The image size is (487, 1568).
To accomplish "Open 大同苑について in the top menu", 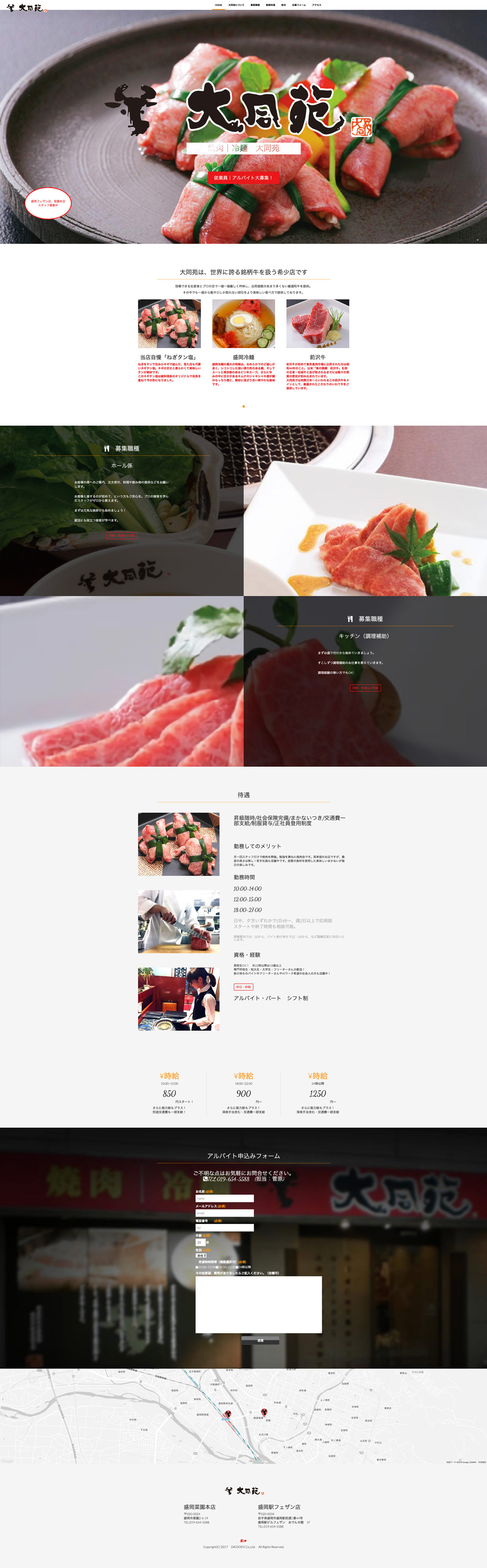I will click(x=236, y=5).
